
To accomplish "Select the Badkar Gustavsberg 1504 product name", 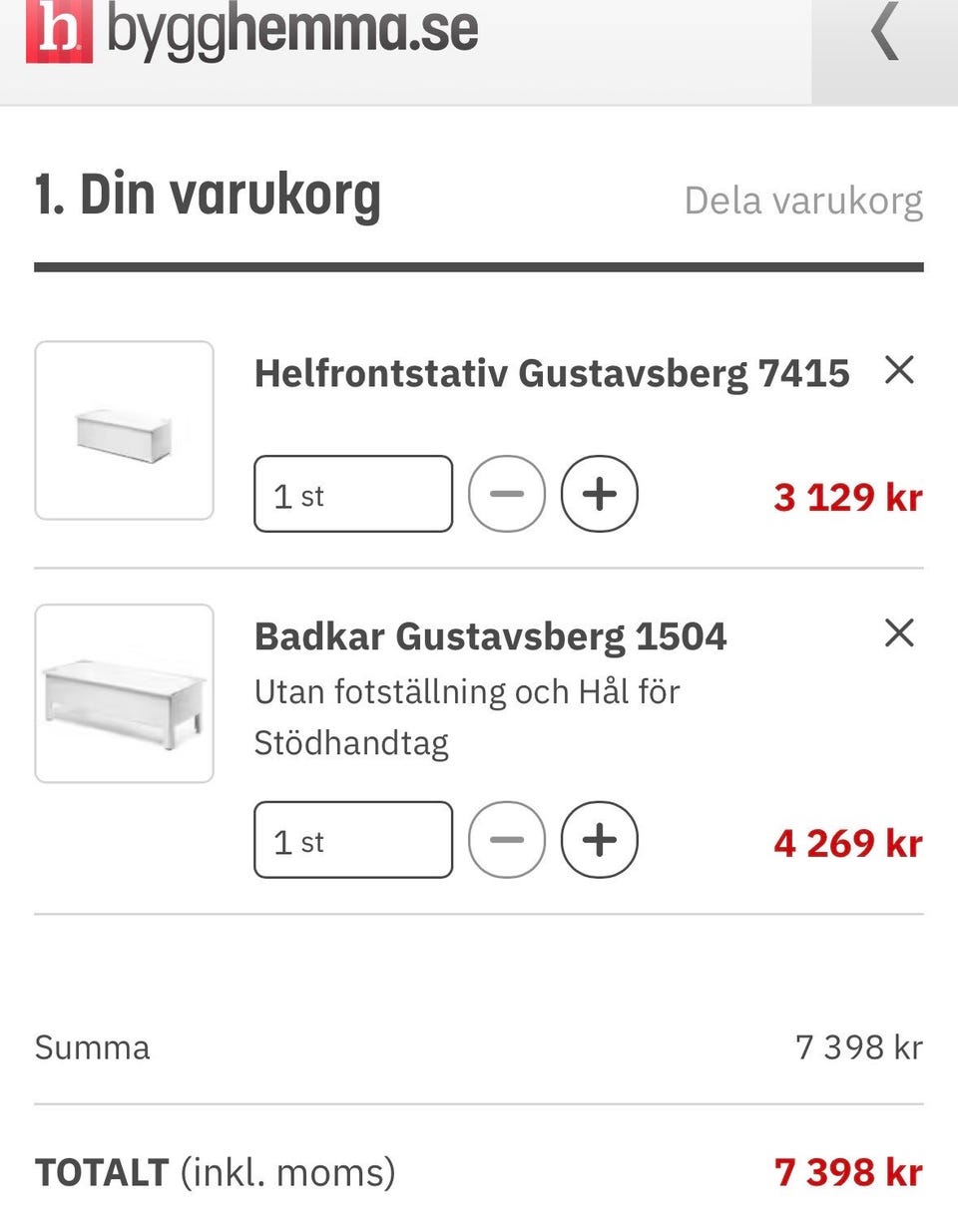I will point(492,635).
